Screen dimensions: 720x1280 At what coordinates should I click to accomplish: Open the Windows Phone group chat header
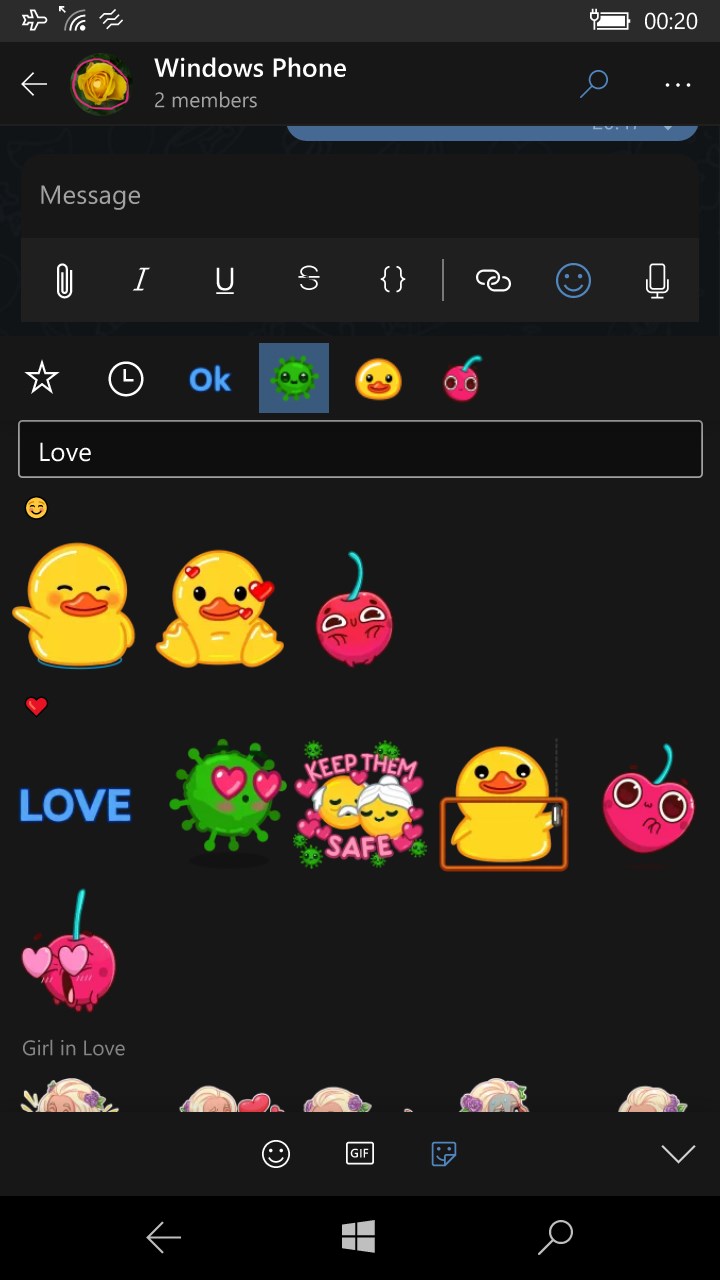point(250,84)
